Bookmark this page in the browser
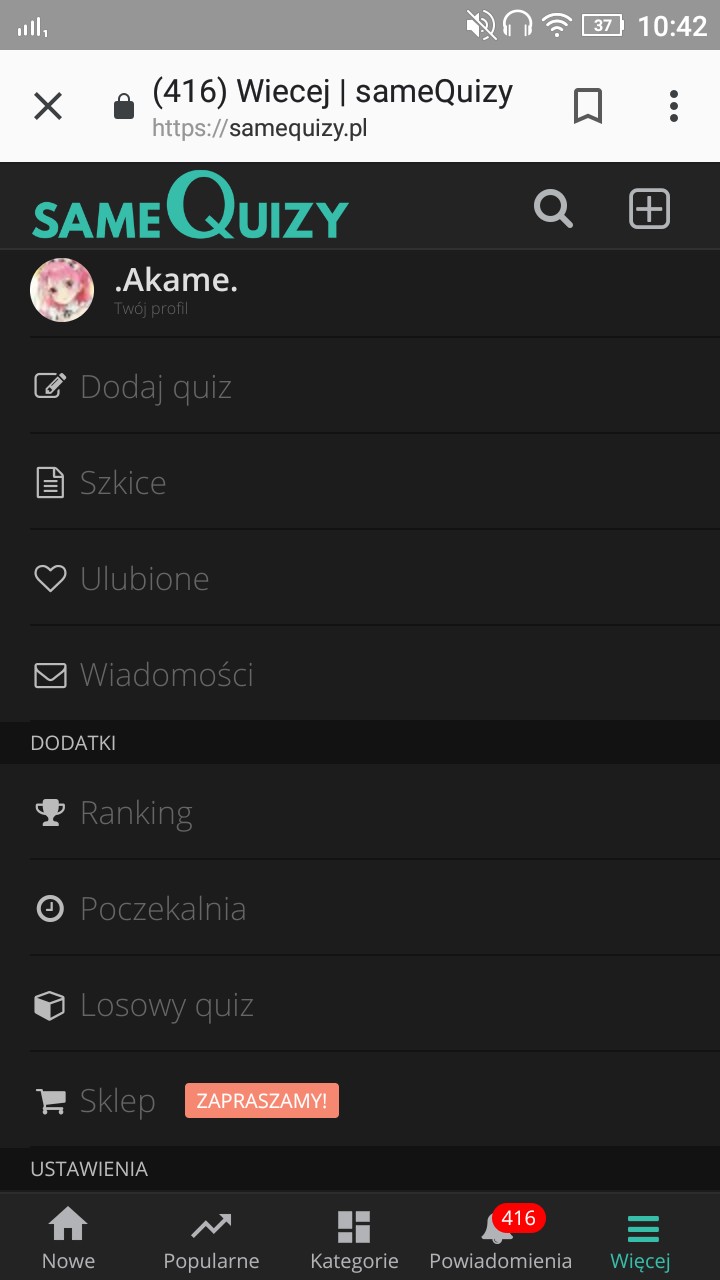The width and height of the screenshot is (720, 1280). (588, 106)
